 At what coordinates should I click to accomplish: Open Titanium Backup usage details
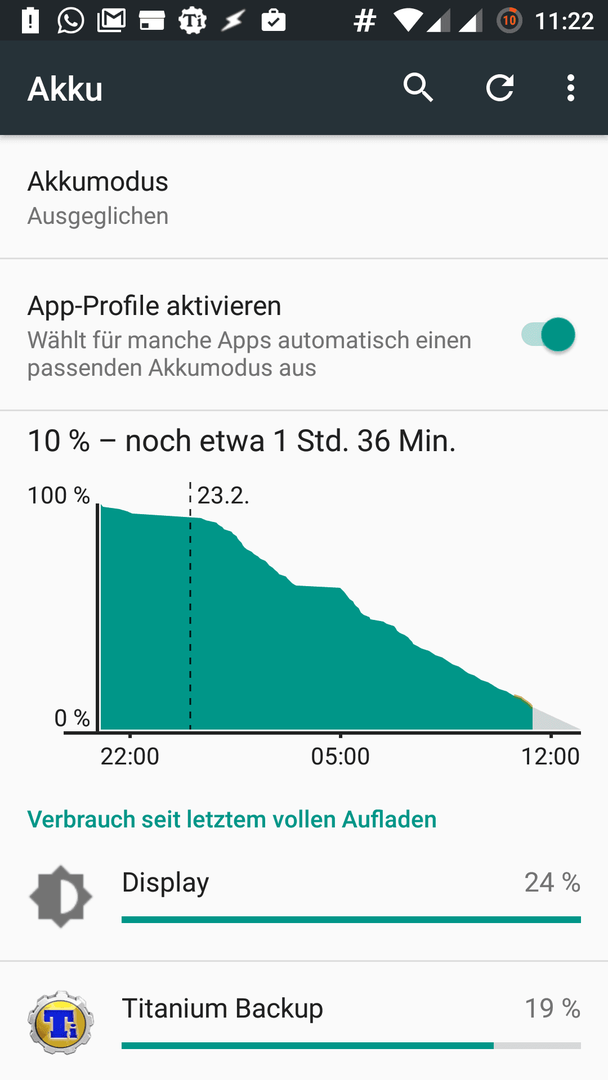pyautogui.click(x=304, y=1021)
